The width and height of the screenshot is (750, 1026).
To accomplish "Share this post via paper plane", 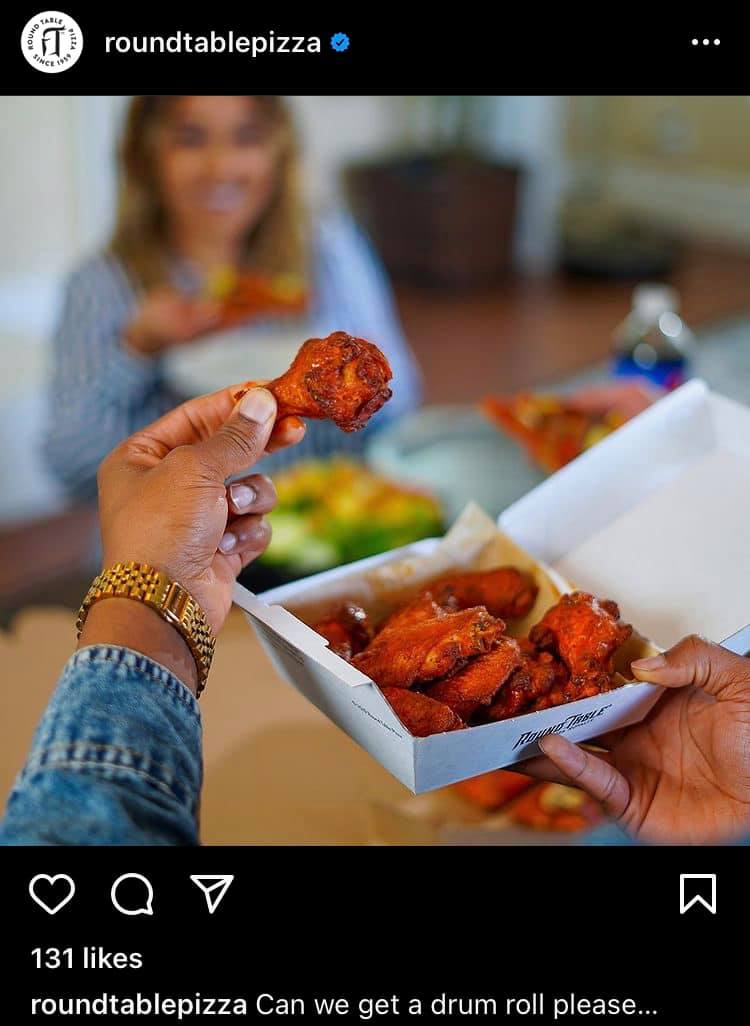I will (x=212, y=893).
